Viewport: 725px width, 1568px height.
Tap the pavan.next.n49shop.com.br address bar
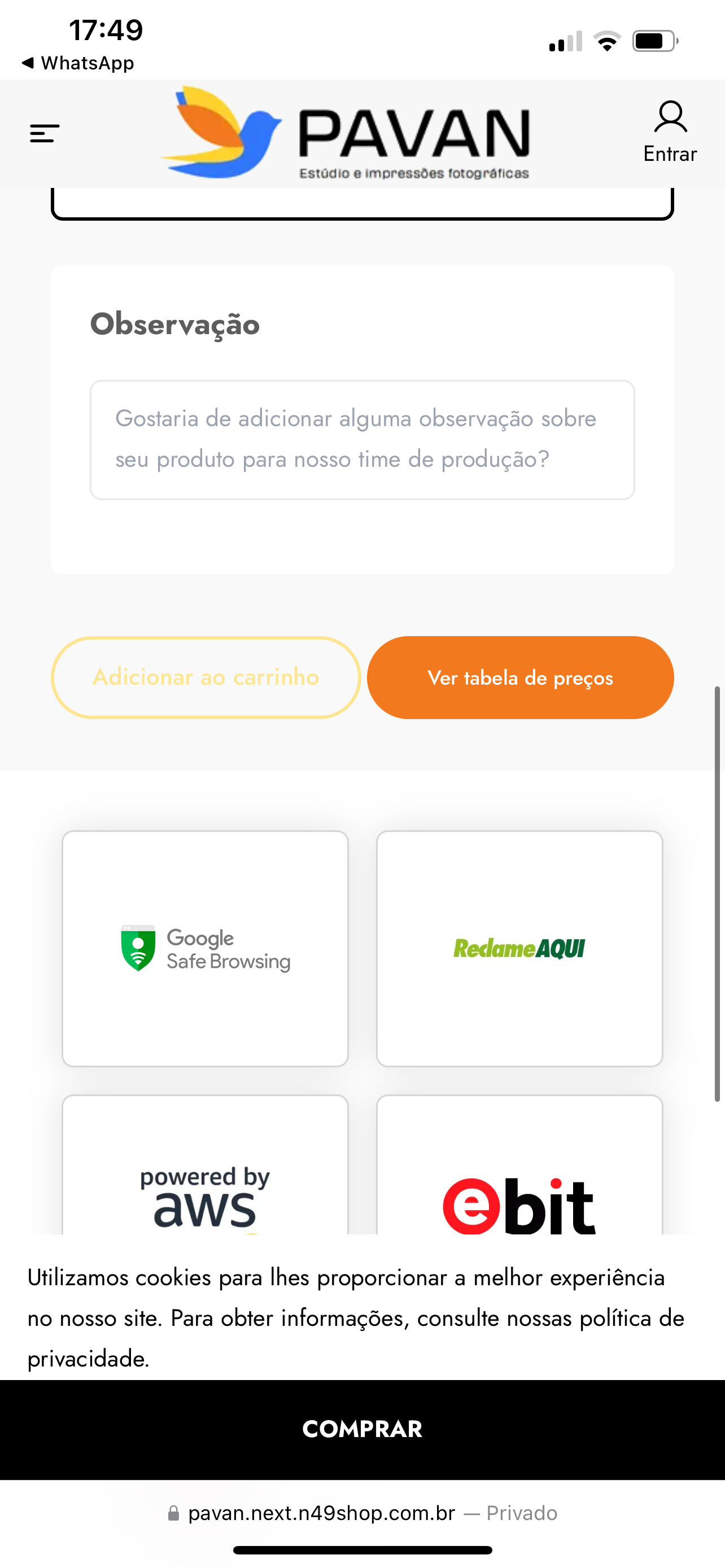(x=362, y=1513)
